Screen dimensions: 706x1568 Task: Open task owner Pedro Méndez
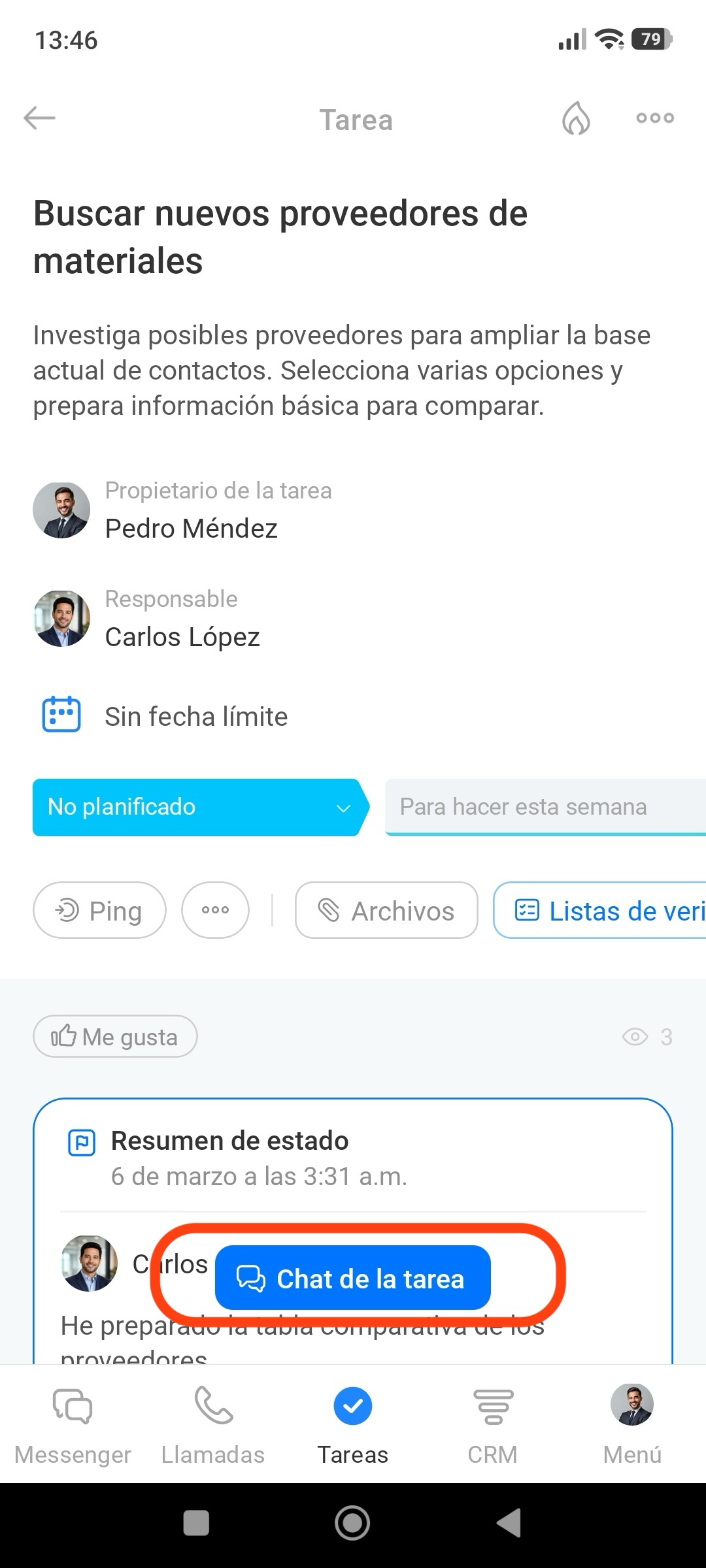click(x=191, y=528)
